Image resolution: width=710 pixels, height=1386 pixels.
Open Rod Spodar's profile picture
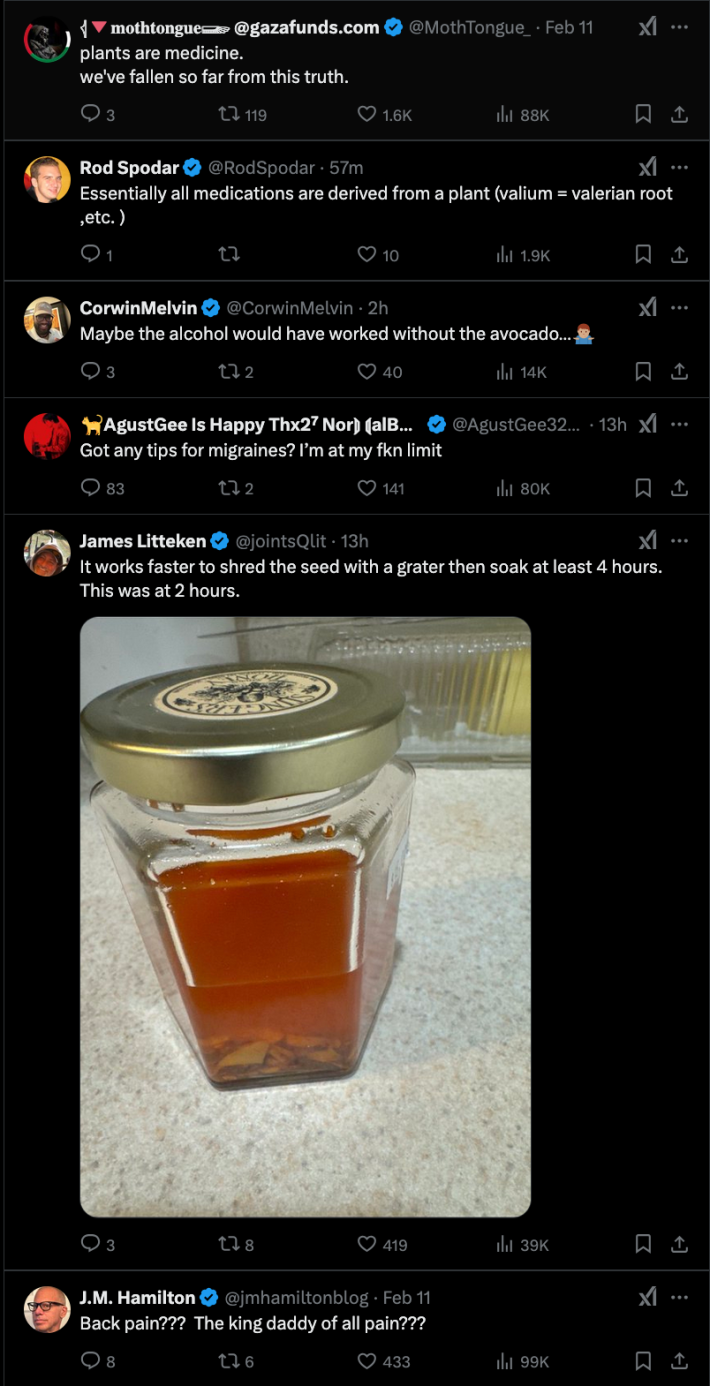click(x=46, y=180)
